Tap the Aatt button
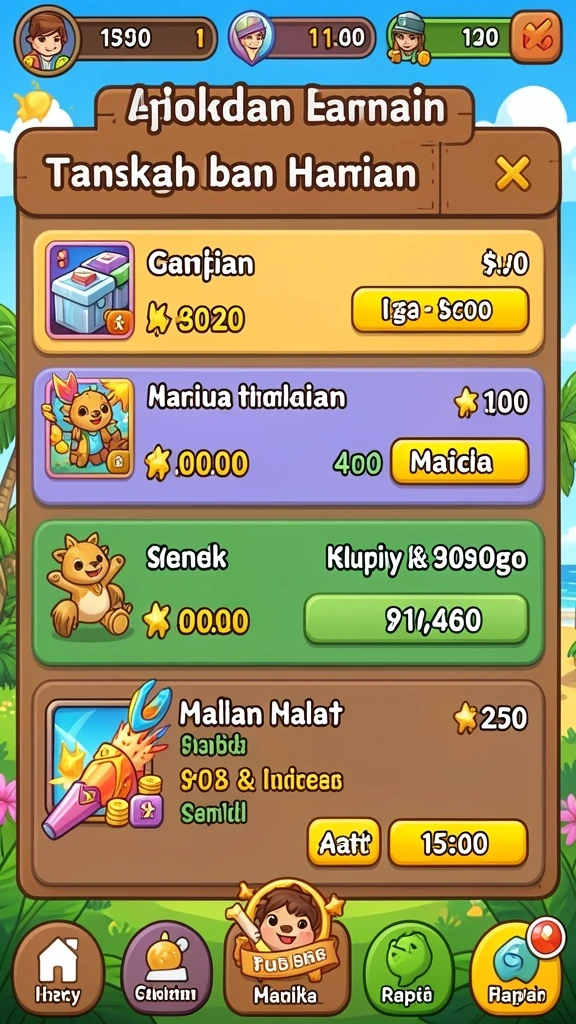The height and width of the screenshot is (1024, 576). coord(344,842)
